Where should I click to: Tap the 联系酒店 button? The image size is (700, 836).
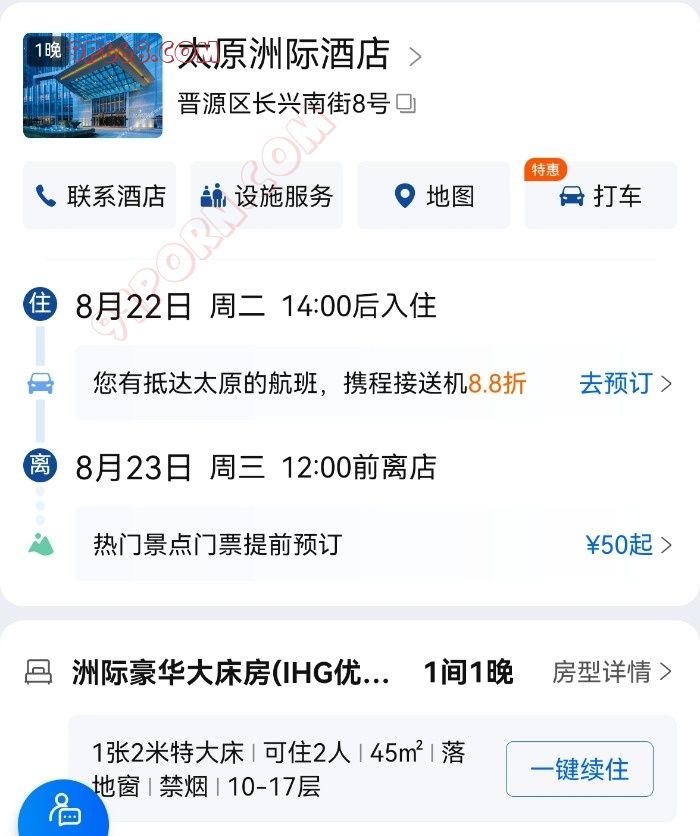(x=99, y=196)
